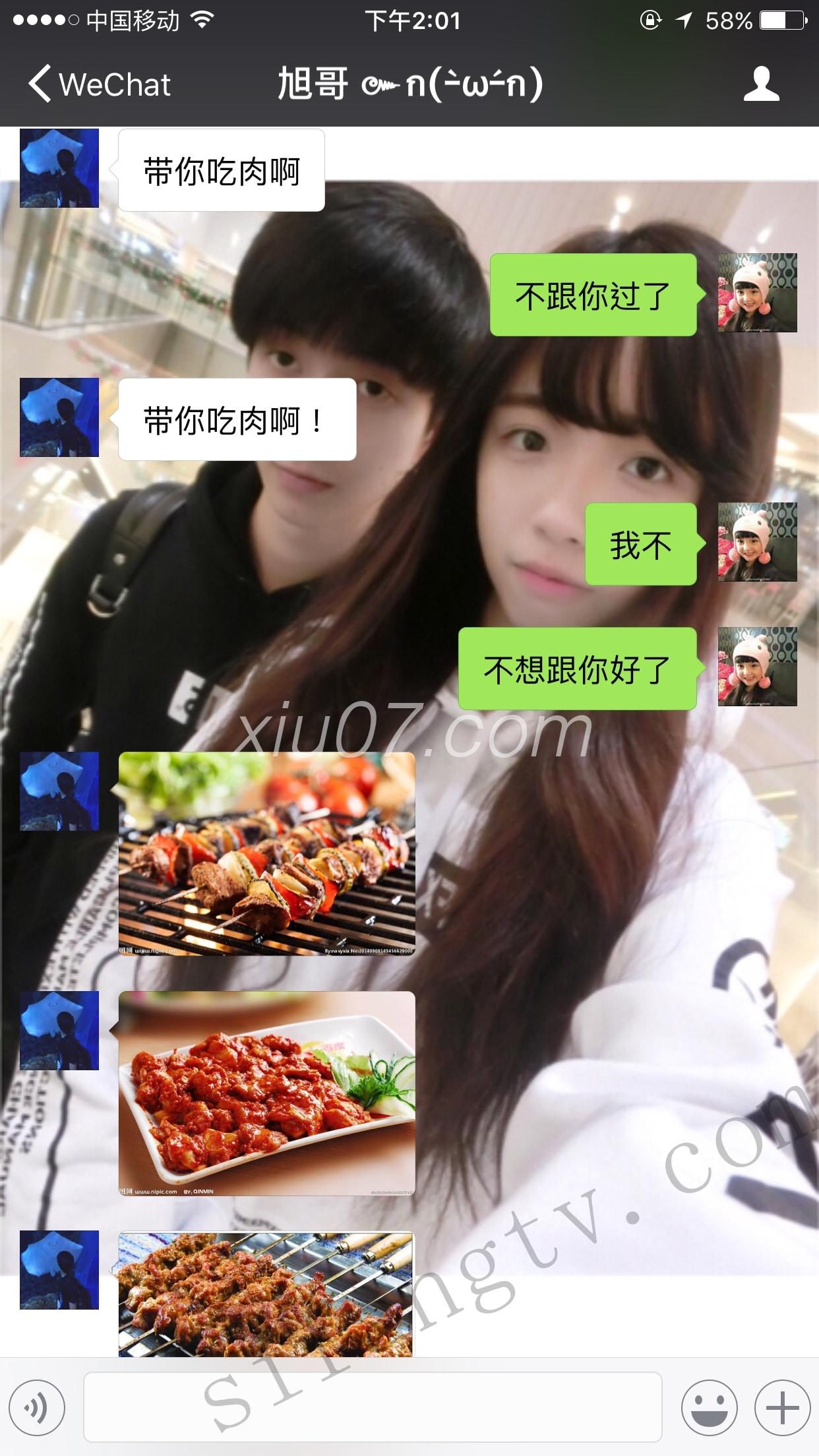The image size is (819, 1456).
Task: Tap your own avatar next to 不跟你过了
Action: 757,293
